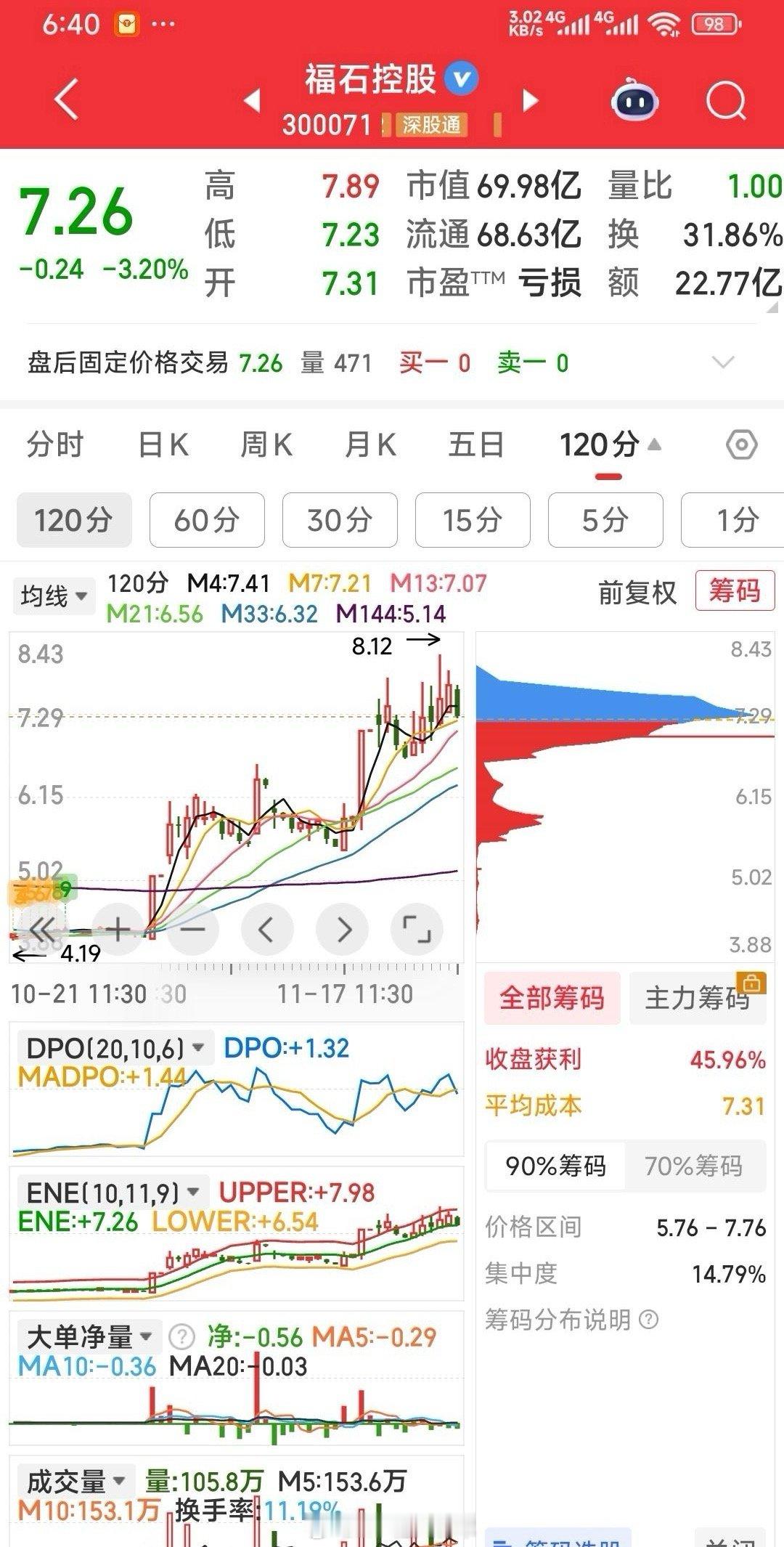Expand the 盘后固定价格交易 row
The height and width of the screenshot is (1547, 784).
pos(723,362)
